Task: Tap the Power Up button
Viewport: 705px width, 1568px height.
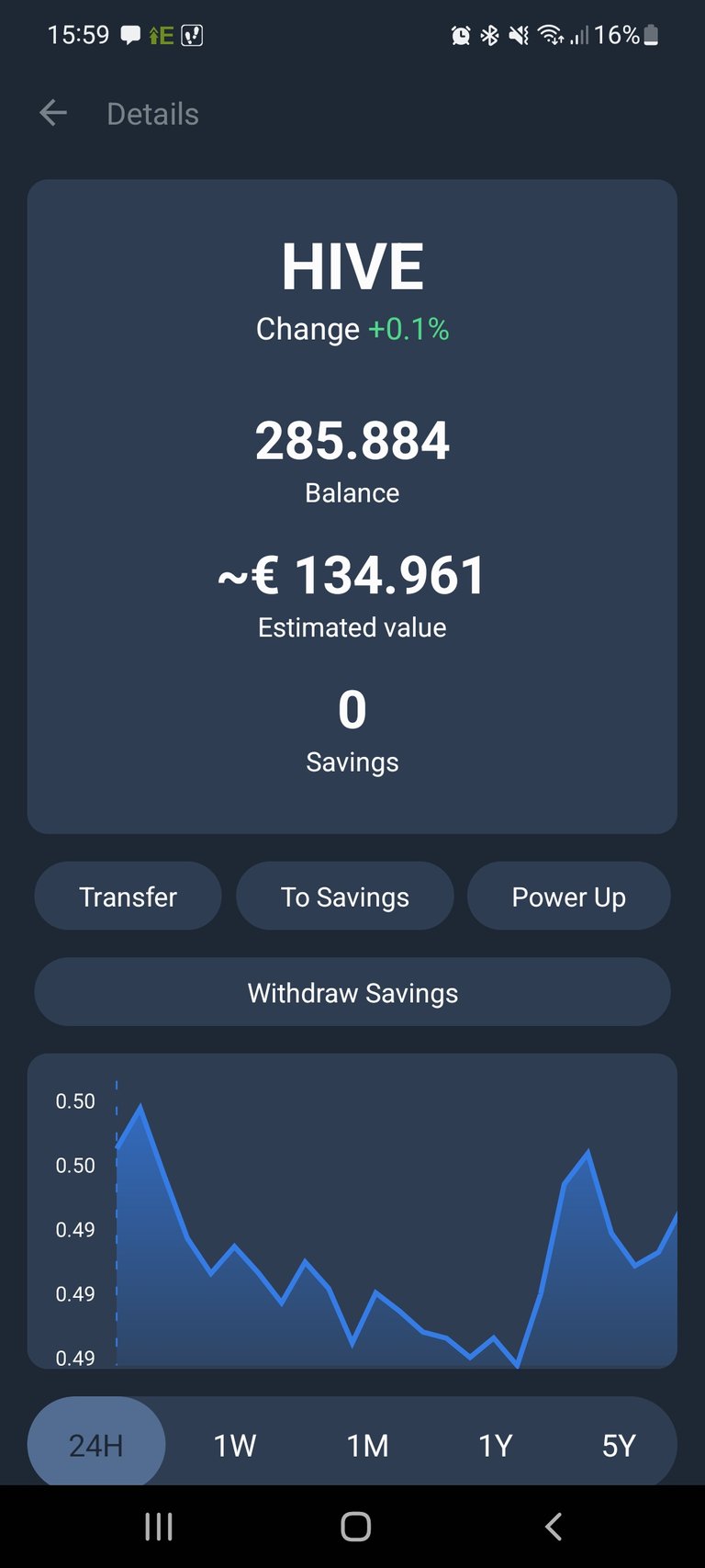Action: (568, 896)
